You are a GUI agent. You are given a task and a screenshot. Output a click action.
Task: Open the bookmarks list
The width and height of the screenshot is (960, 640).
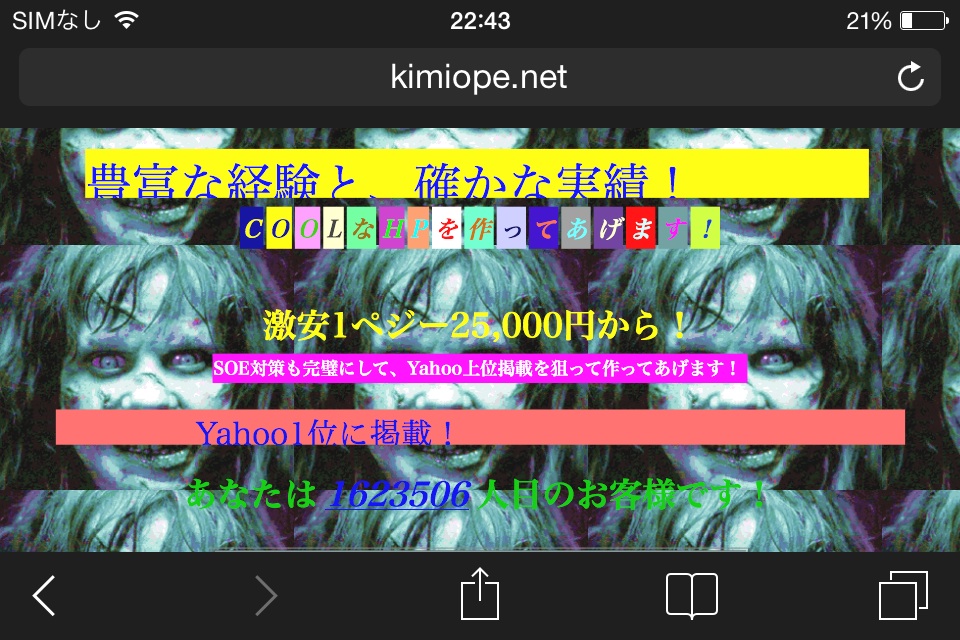(x=691, y=596)
